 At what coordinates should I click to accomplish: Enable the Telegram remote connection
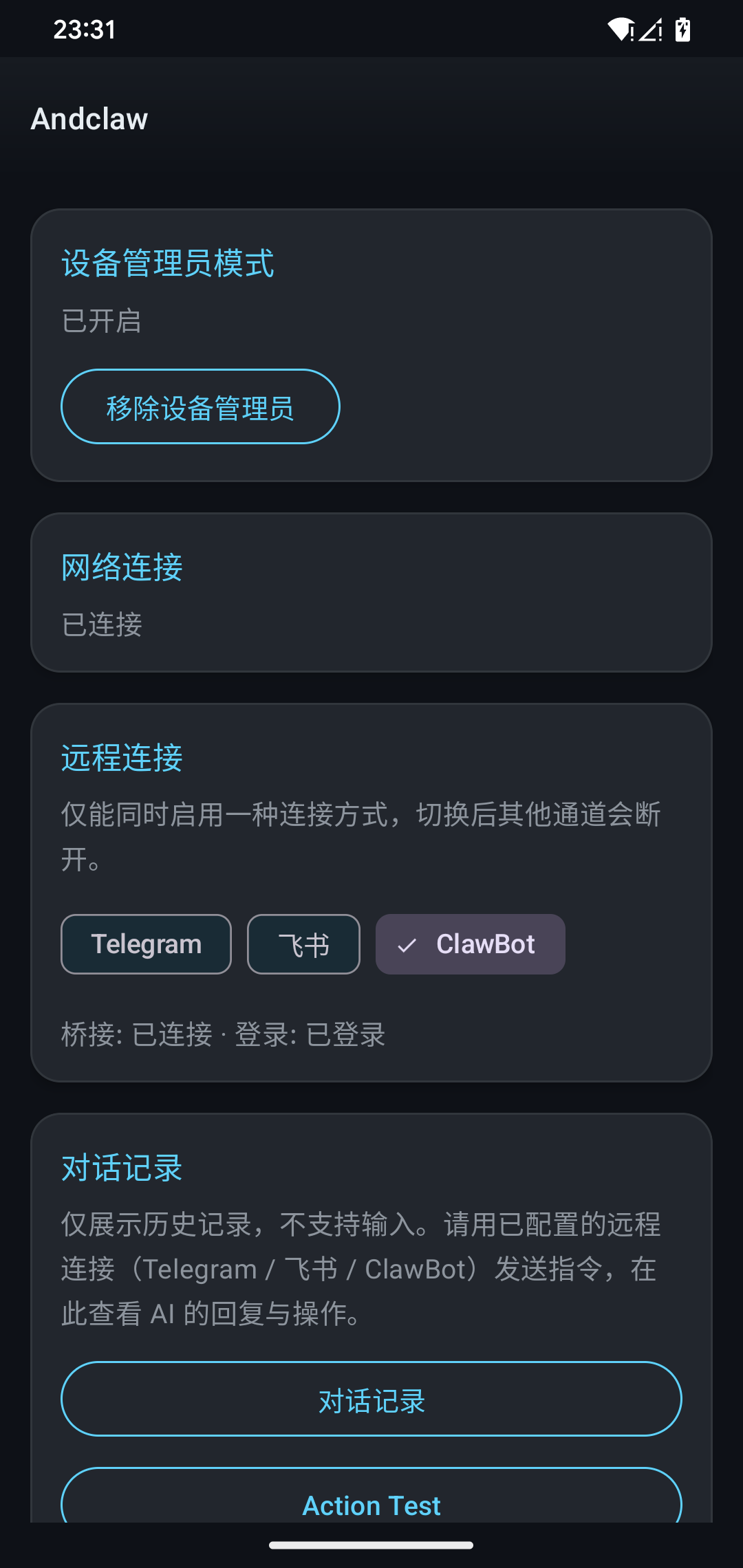click(146, 944)
